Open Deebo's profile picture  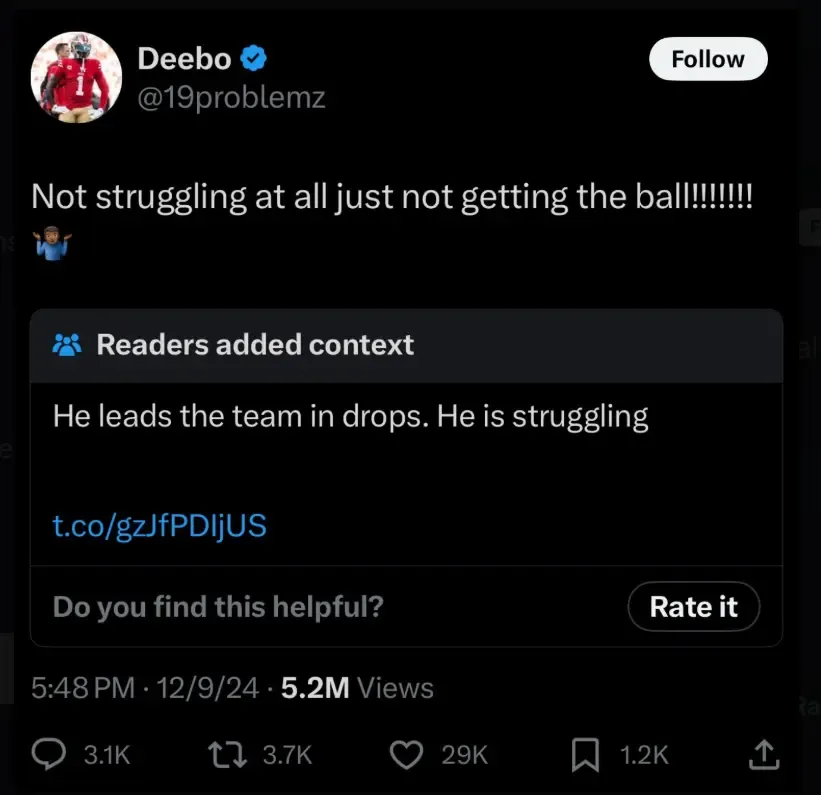click(x=69, y=77)
